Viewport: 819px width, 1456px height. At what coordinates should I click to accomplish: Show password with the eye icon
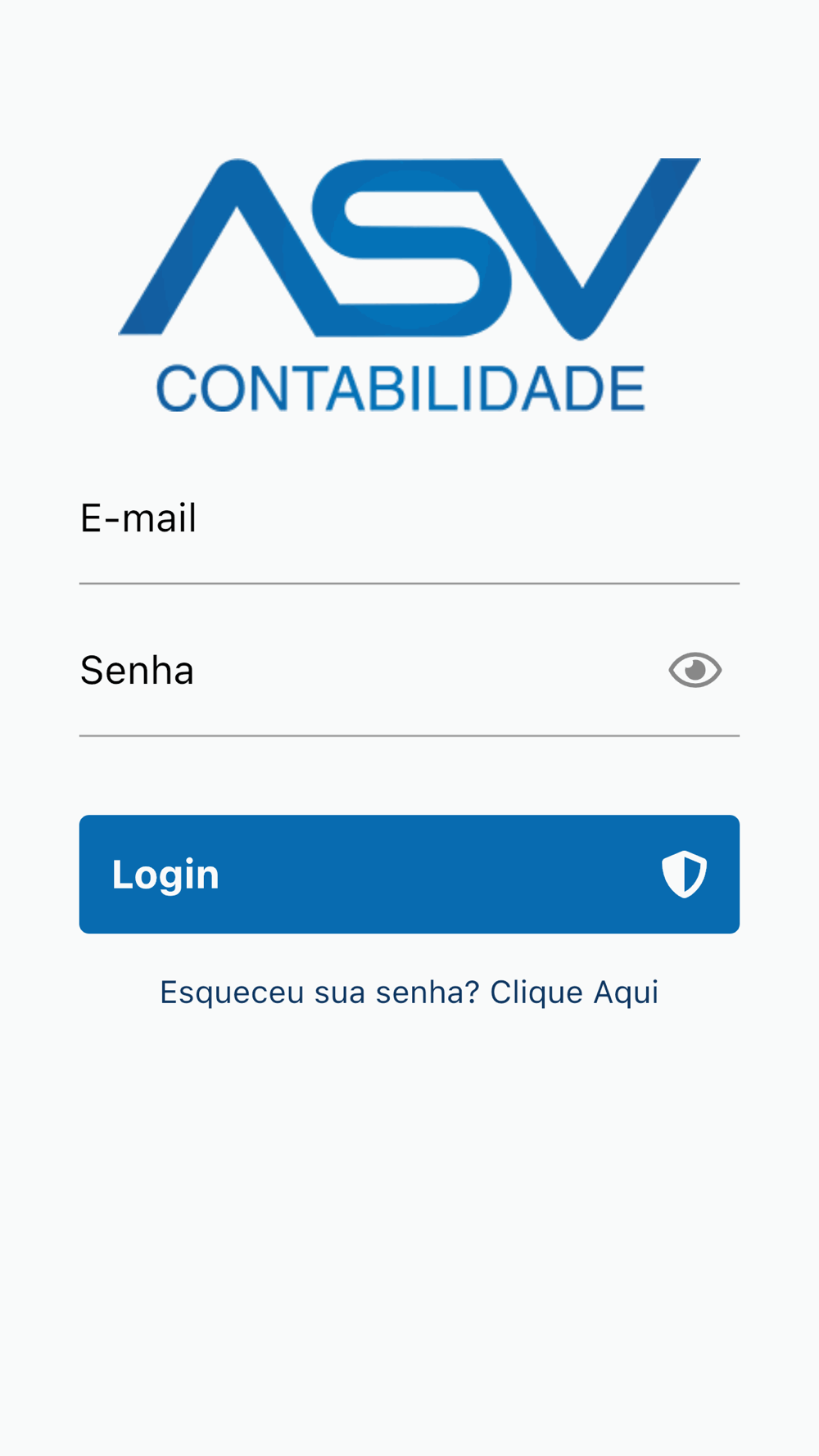click(695, 670)
